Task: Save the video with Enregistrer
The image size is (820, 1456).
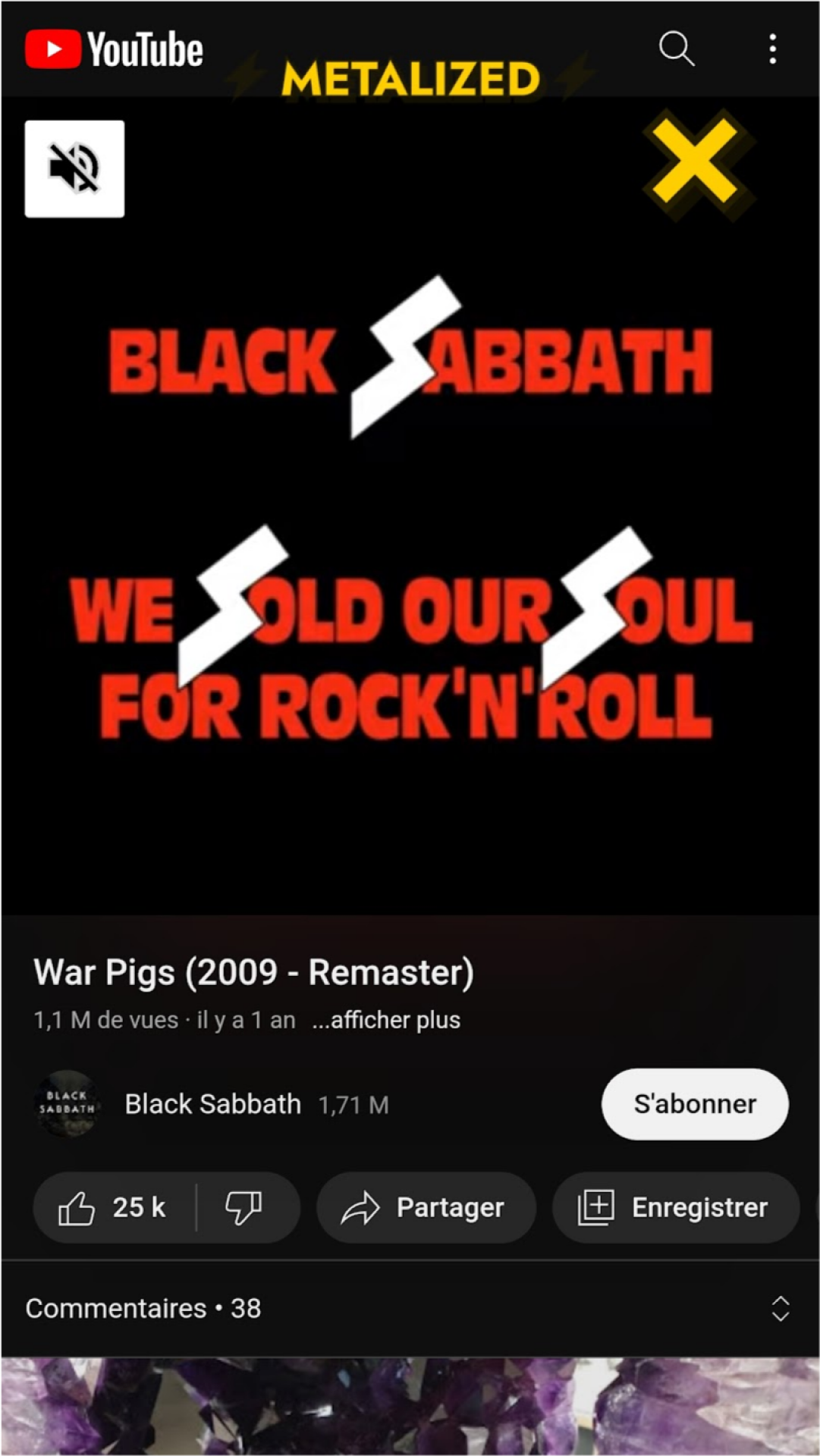Action: click(x=676, y=1207)
